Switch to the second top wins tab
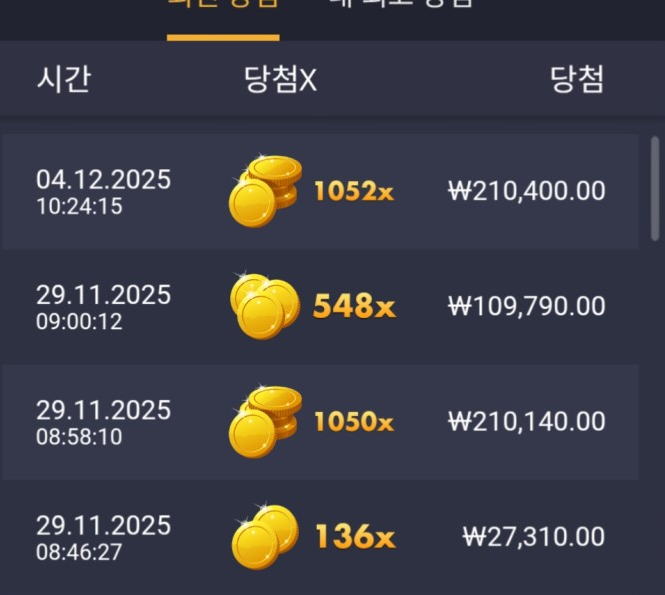The width and height of the screenshot is (665, 595). pos(400,5)
